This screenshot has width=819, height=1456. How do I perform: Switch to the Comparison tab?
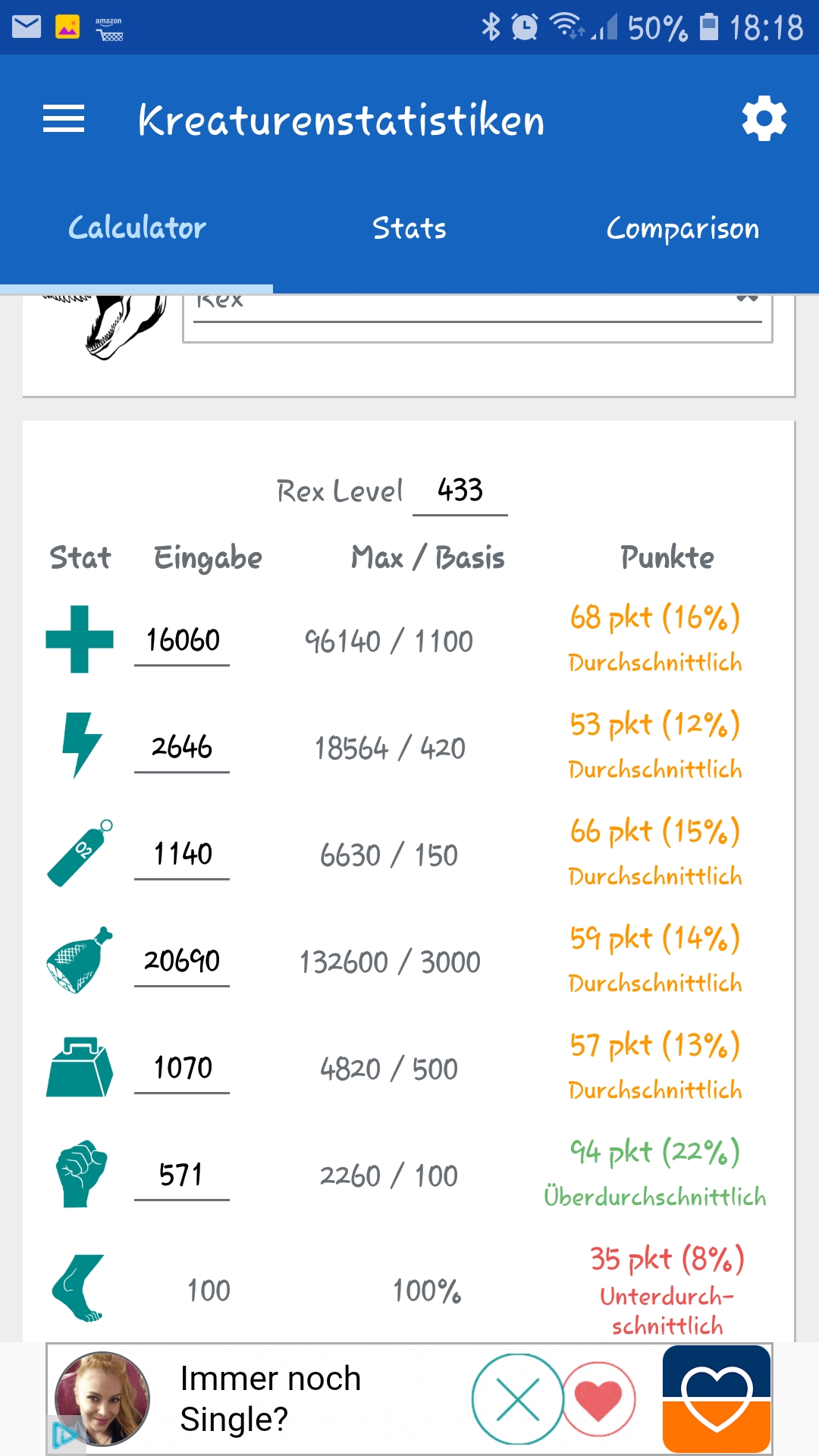point(682,228)
